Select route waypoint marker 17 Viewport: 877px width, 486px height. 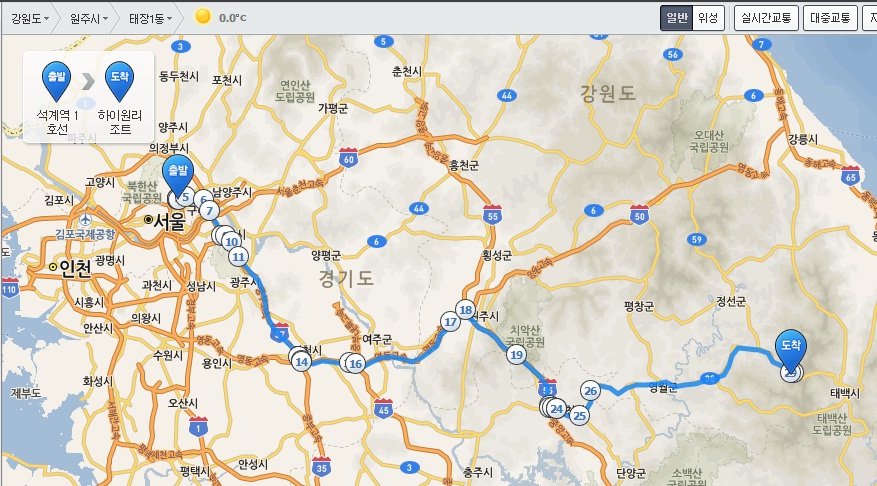pos(451,322)
